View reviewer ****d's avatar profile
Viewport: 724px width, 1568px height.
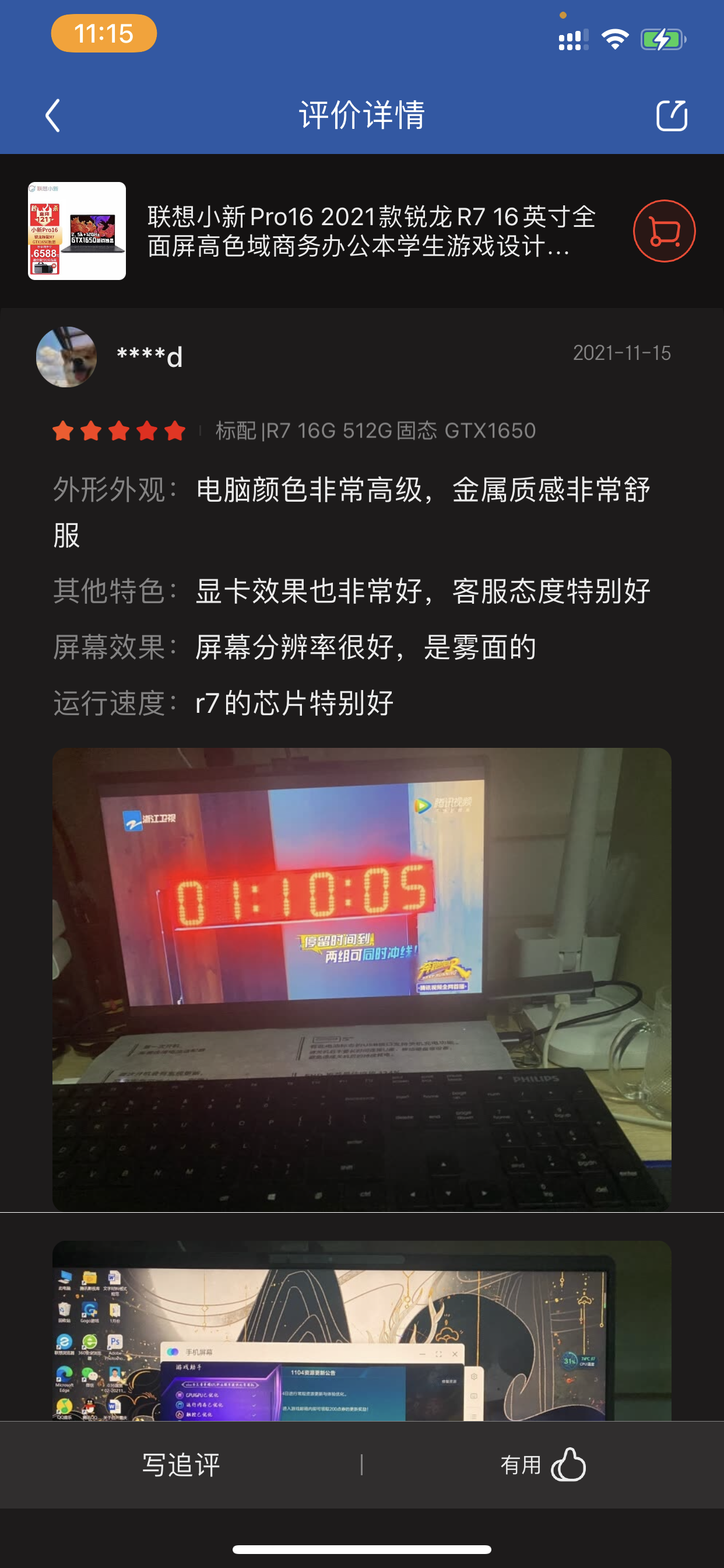[67, 356]
